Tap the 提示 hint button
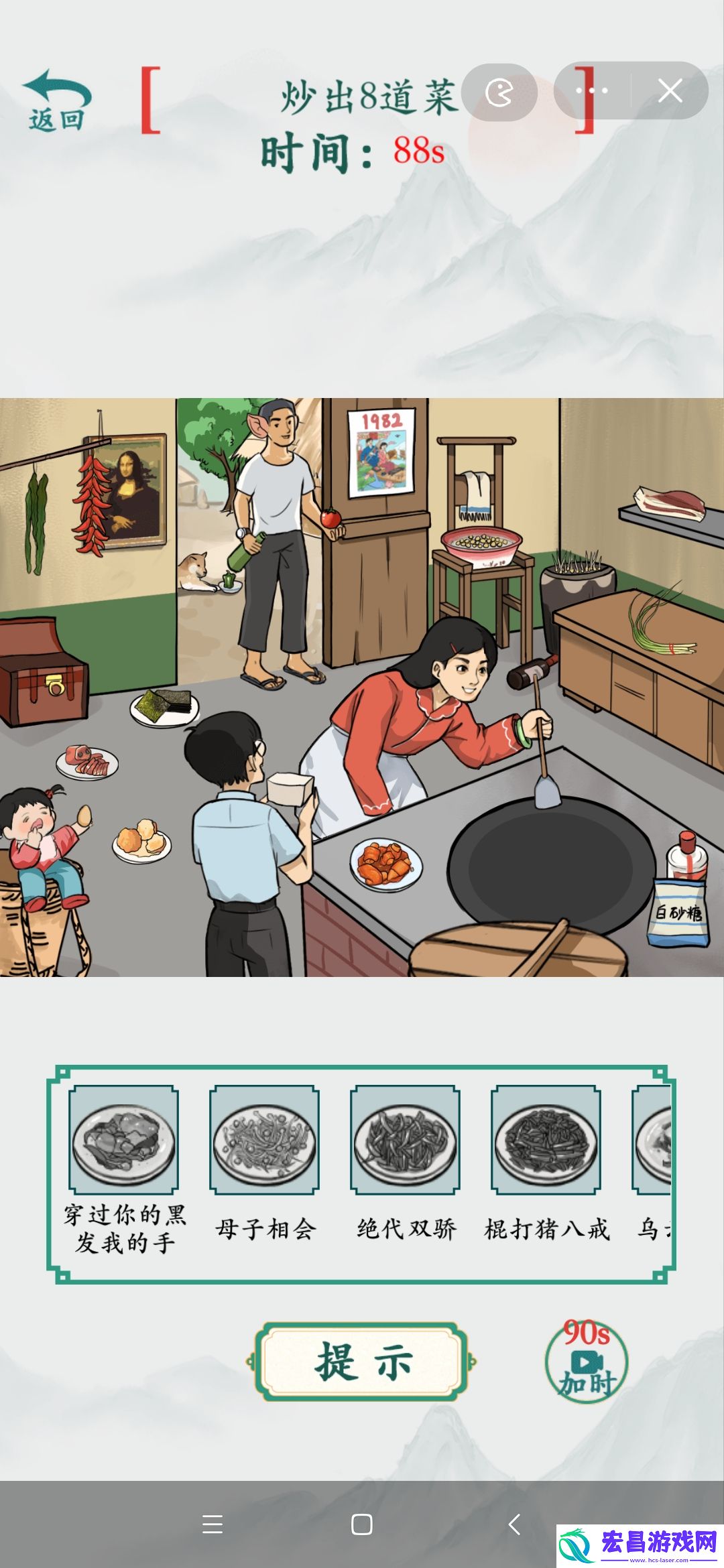Screen dimensions: 724x1568 point(361,1362)
